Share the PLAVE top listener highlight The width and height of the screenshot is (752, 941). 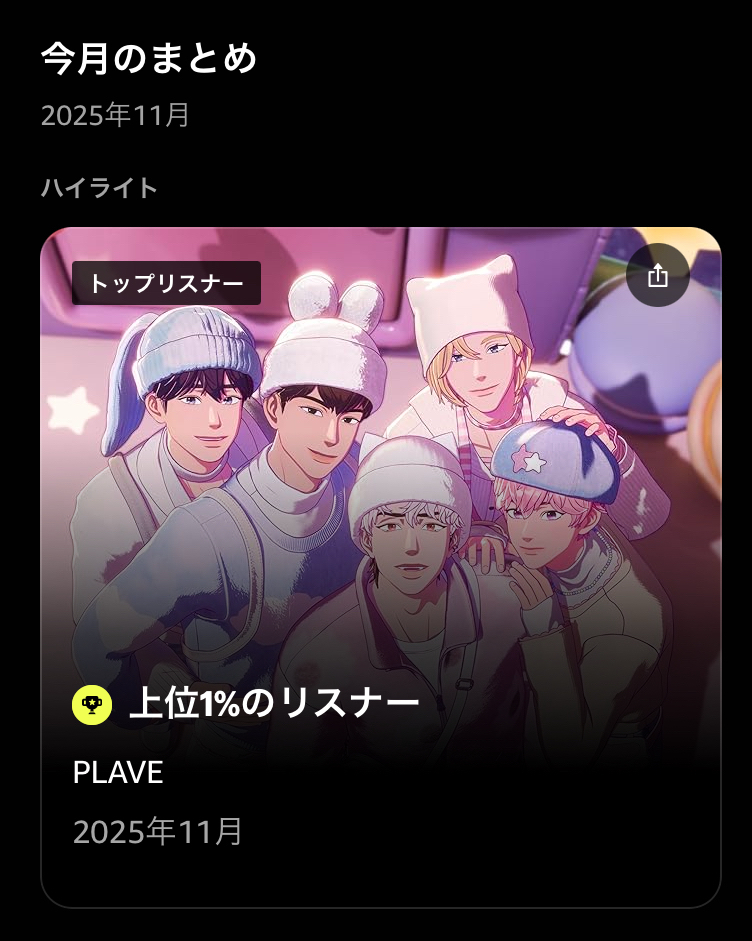click(657, 274)
